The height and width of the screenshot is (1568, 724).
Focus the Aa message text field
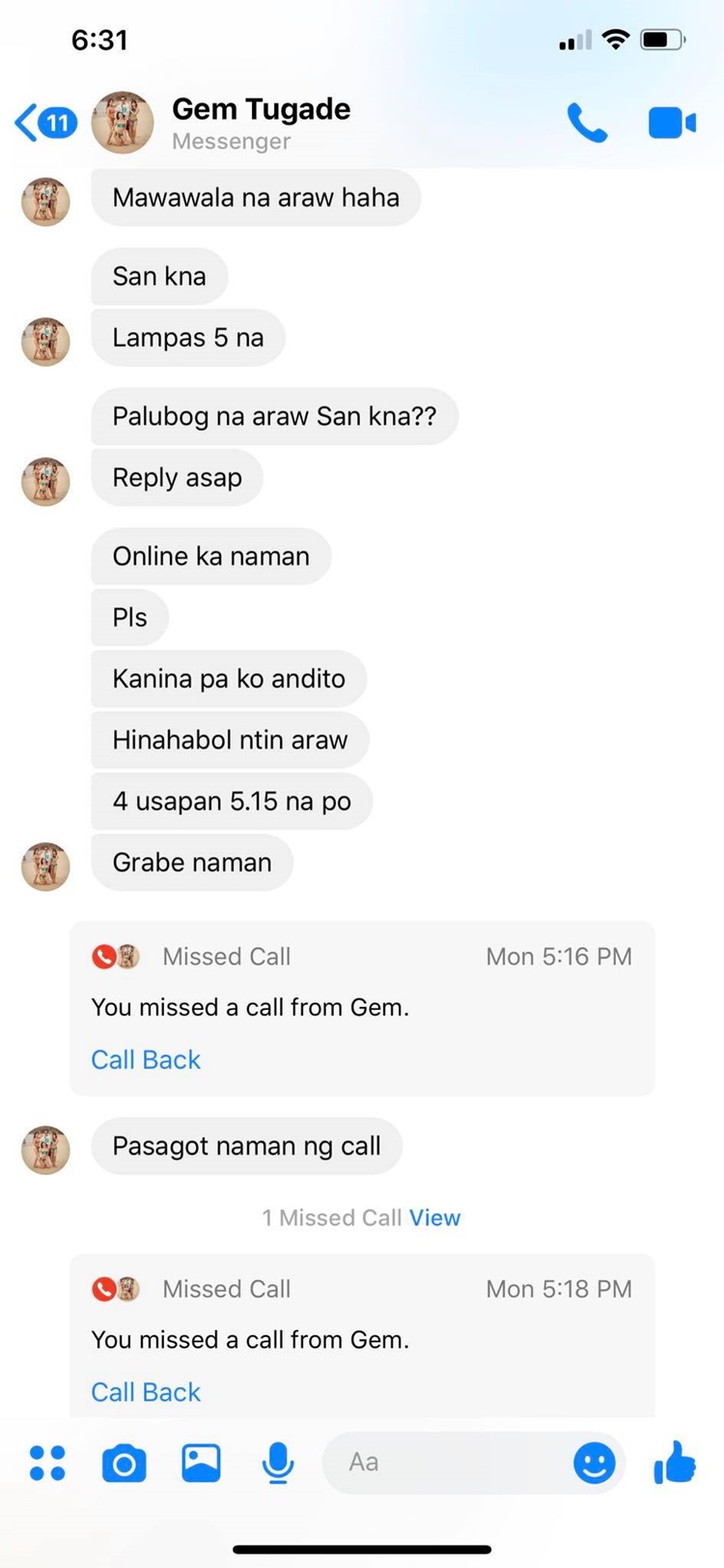click(x=444, y=1463)
